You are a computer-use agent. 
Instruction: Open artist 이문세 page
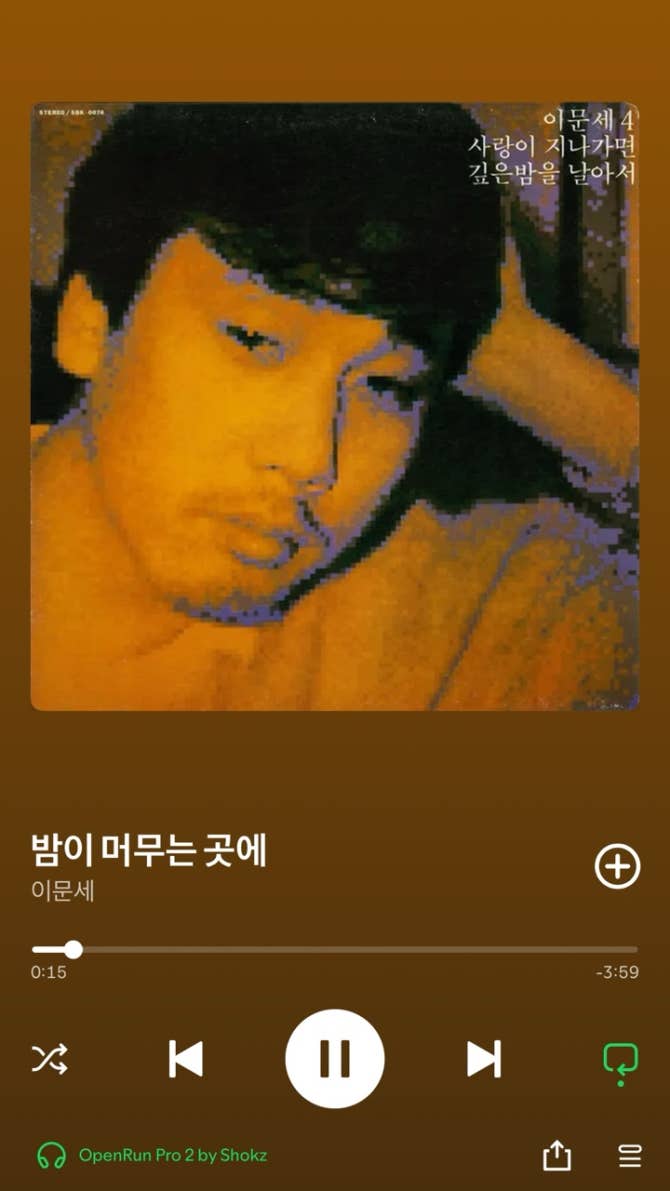tap(63, 890)
